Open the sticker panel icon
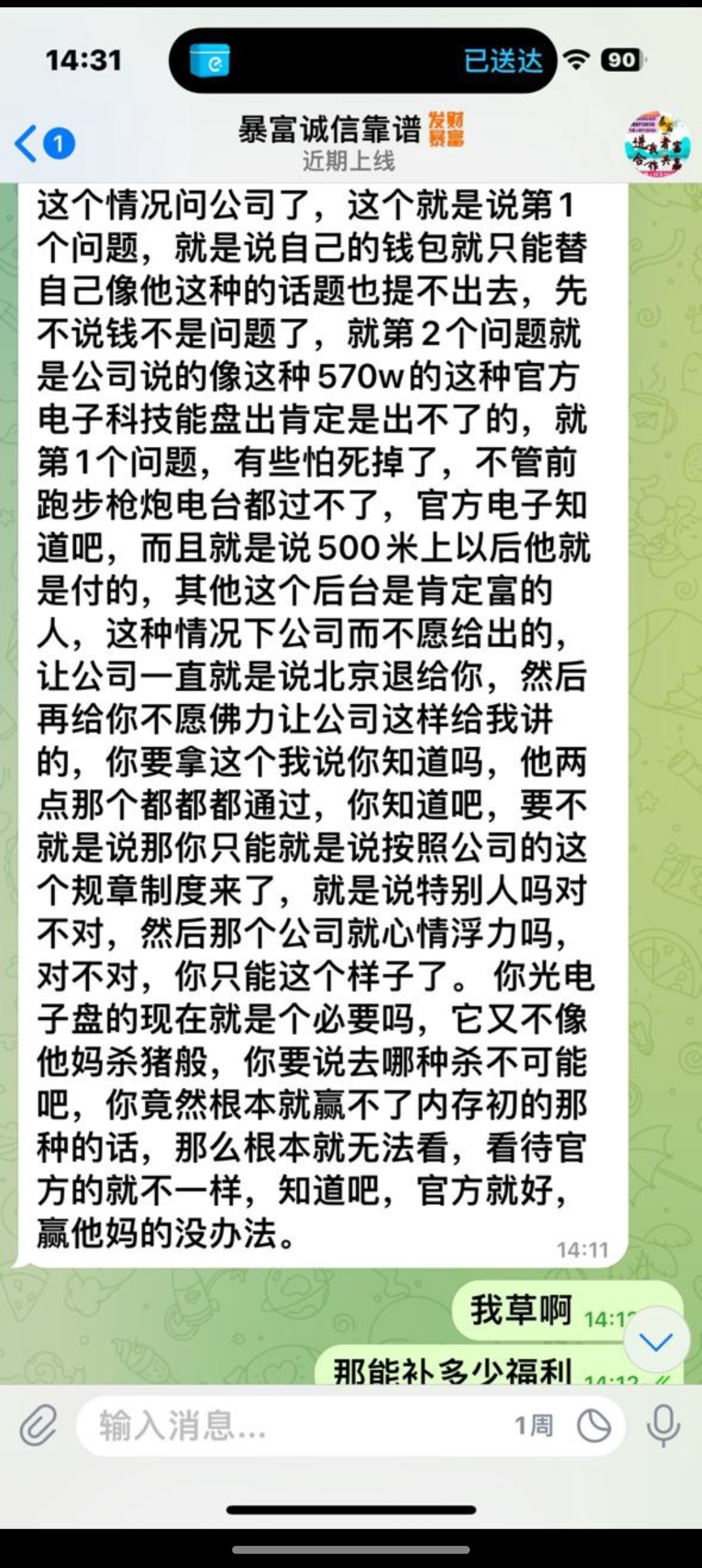702x1568 pixels. (593, 1425)
